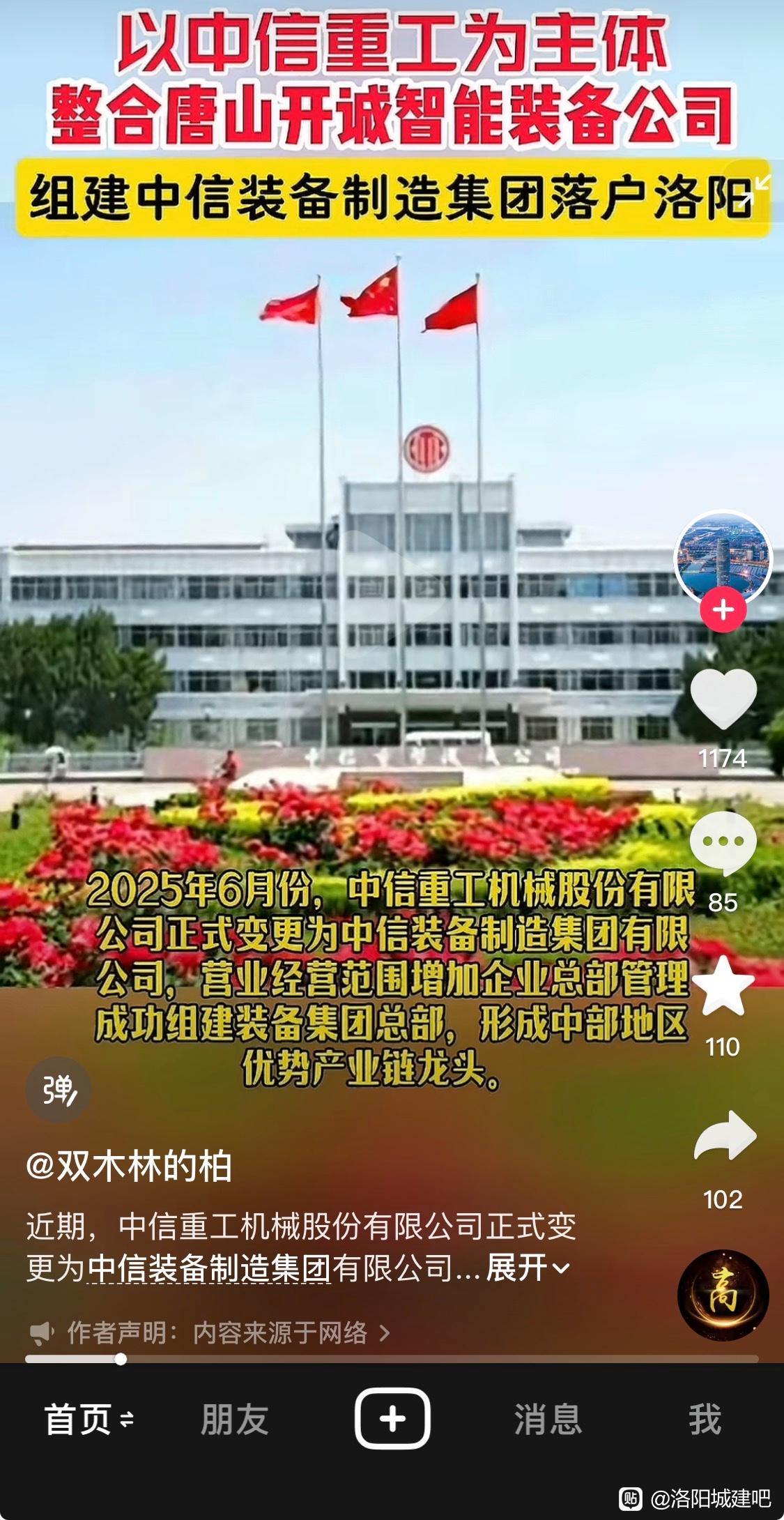Add video to favorites with star

[x=723, y=986]
